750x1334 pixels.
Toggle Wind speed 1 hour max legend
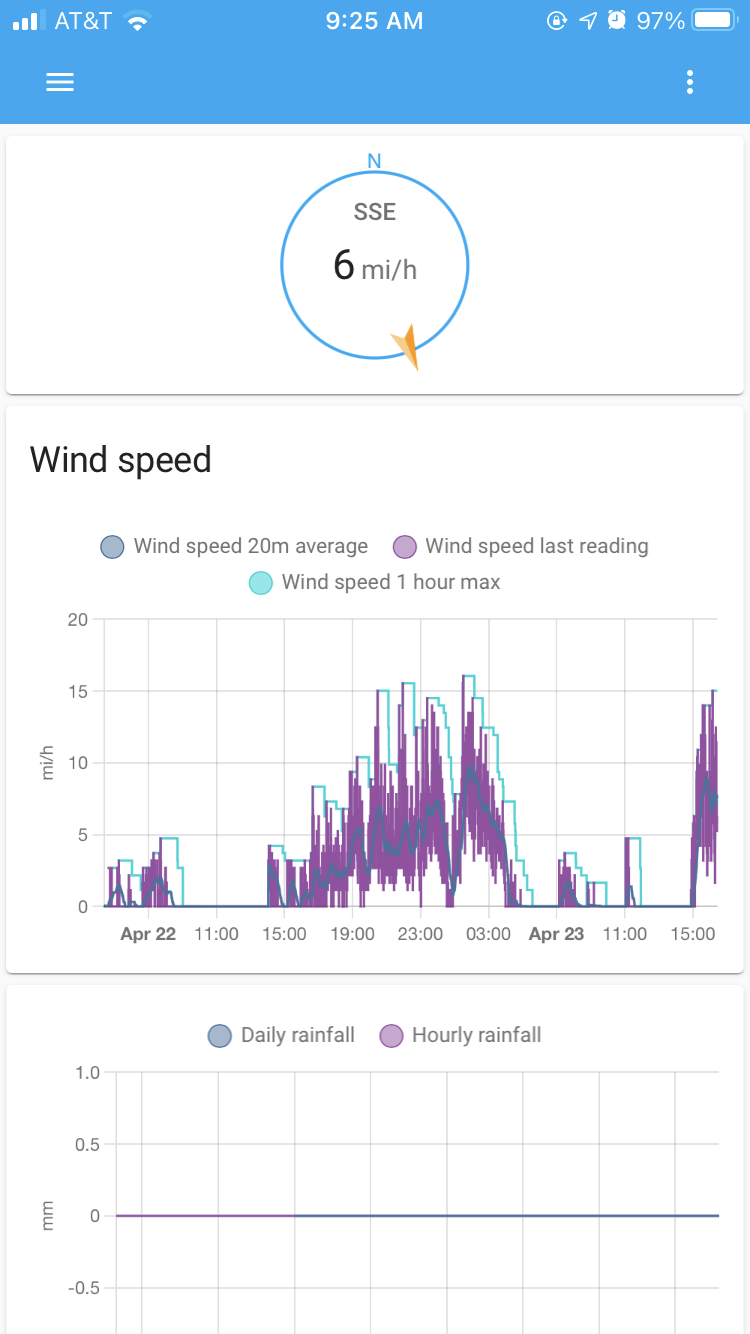click(375, 582)
